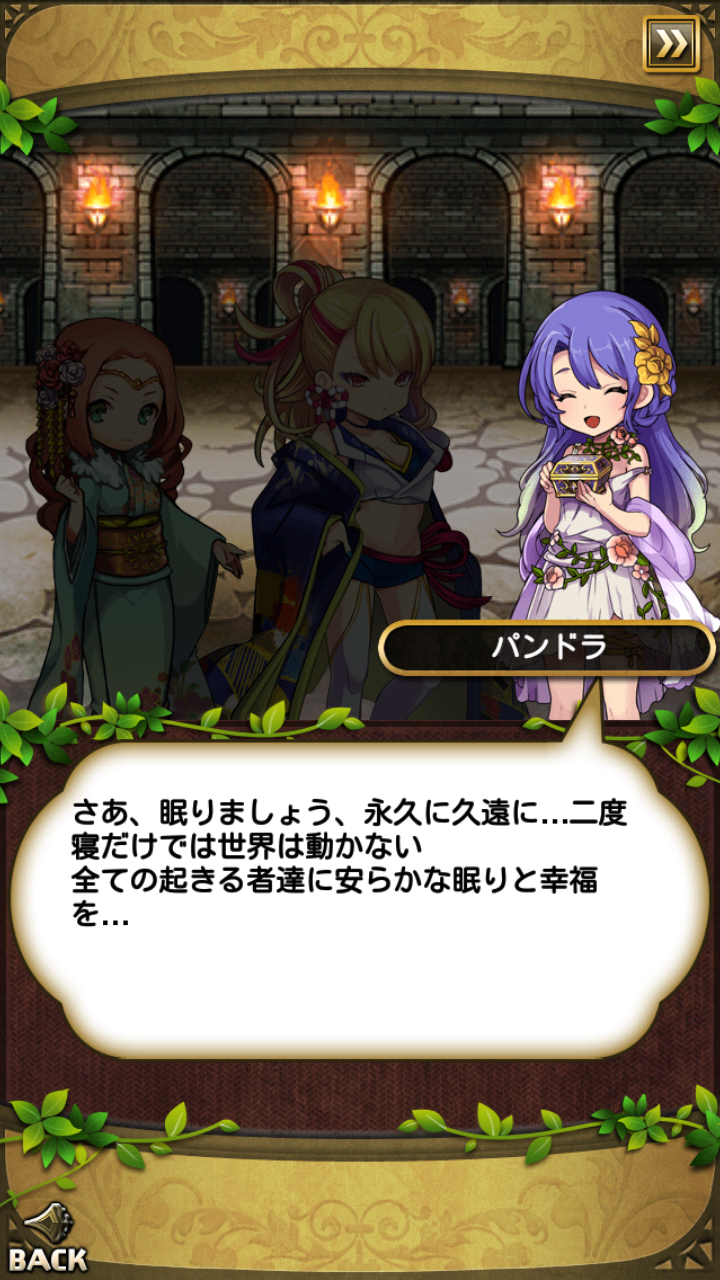The width and height of the screenshot is (720, 1280).
Task: Skip the dialogue with the fast-forward icon
Action: coord(671,43)
